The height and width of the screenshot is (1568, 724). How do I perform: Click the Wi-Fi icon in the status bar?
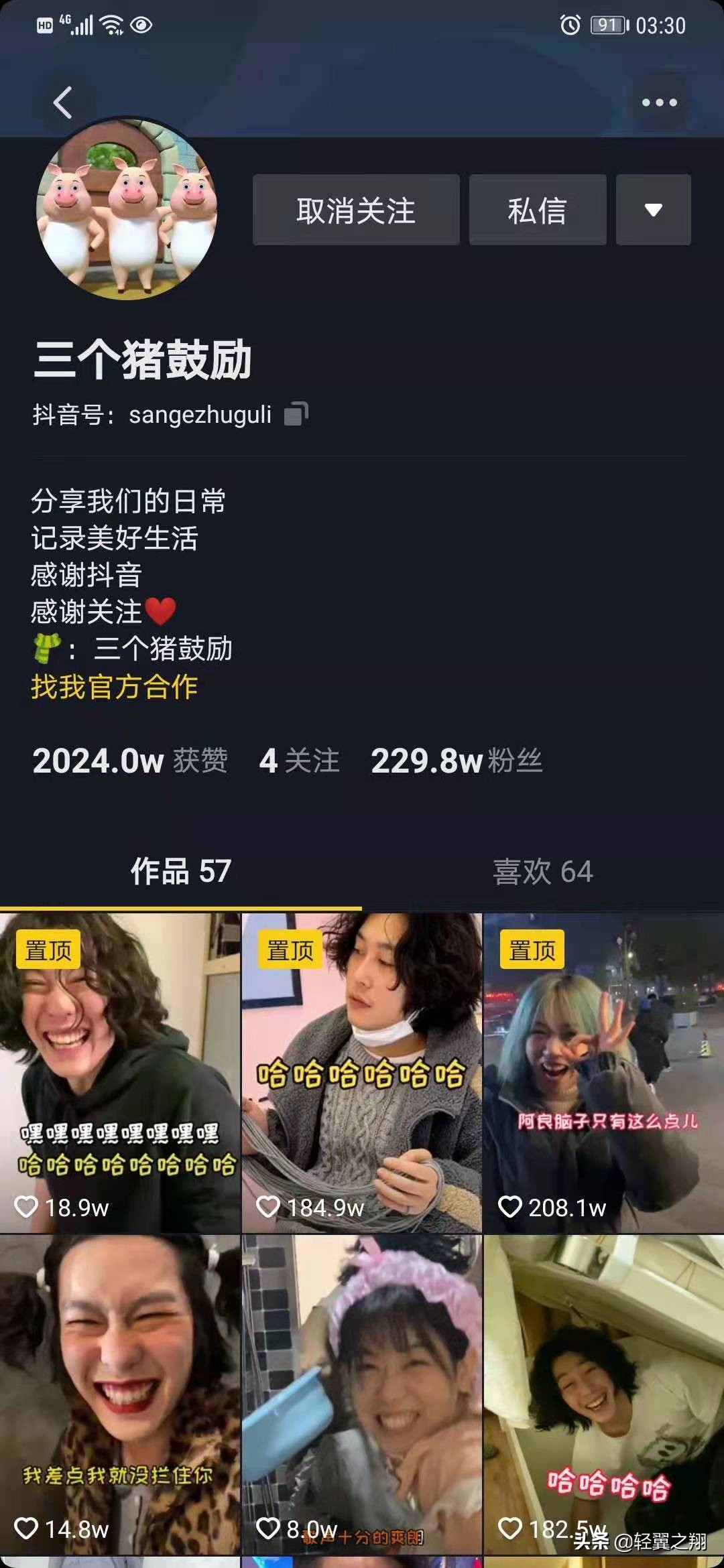pyautogui.click(x=111, y=24)
